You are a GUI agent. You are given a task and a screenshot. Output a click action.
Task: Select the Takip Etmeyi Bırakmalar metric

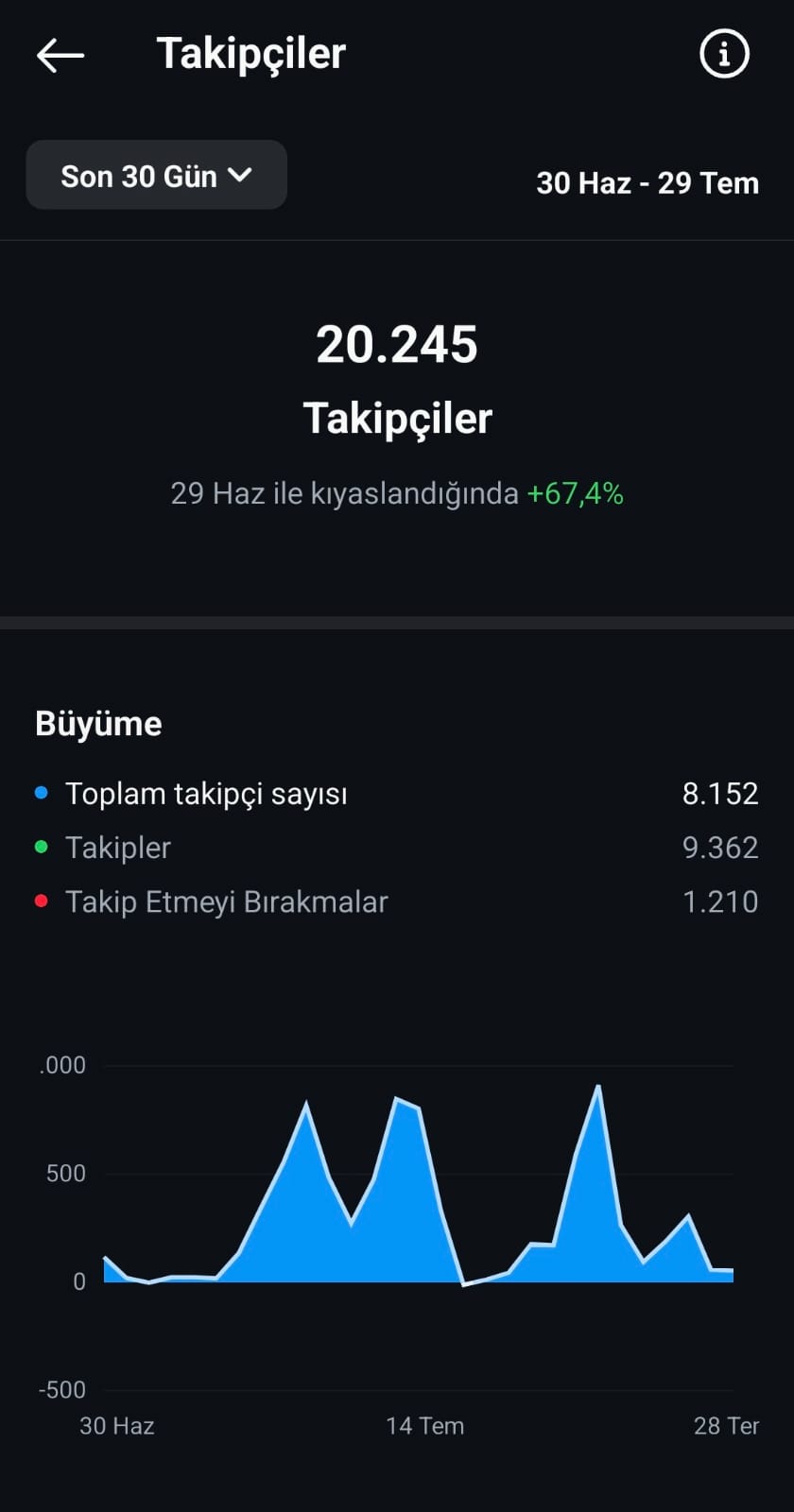397,902
